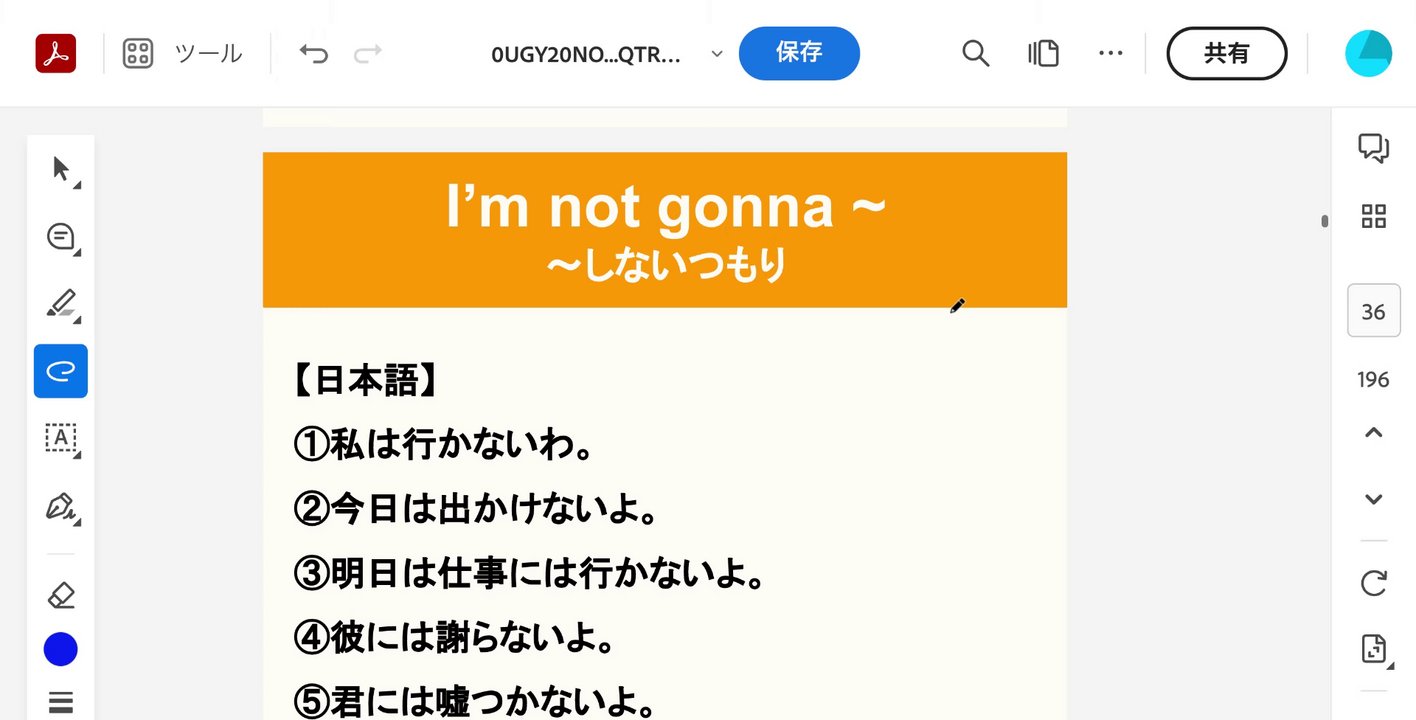Open the ツール tools menu
The image size is (1416, 720).
[183, 53]
